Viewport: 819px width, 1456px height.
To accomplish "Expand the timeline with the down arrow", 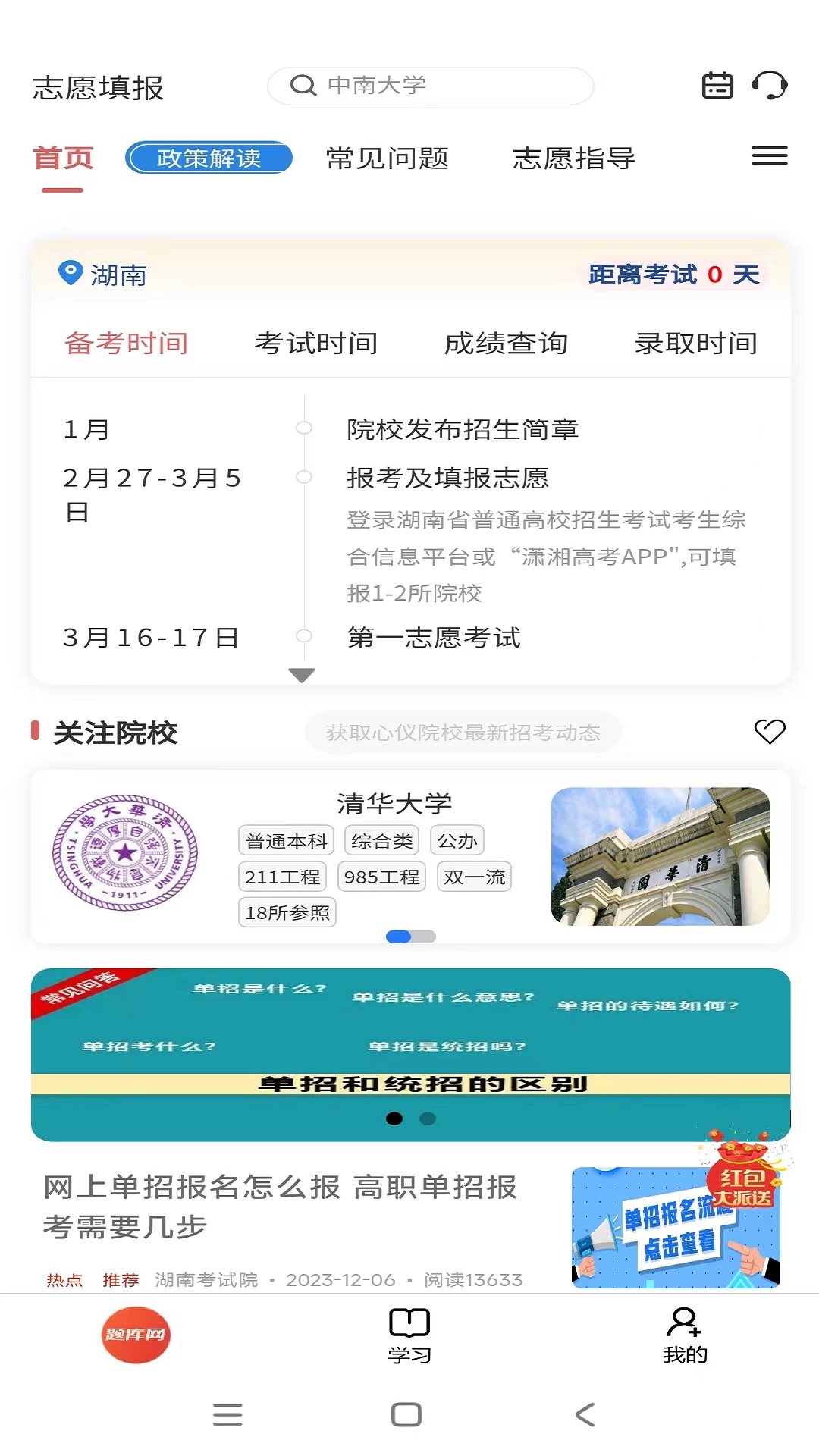I will point(301,673).
